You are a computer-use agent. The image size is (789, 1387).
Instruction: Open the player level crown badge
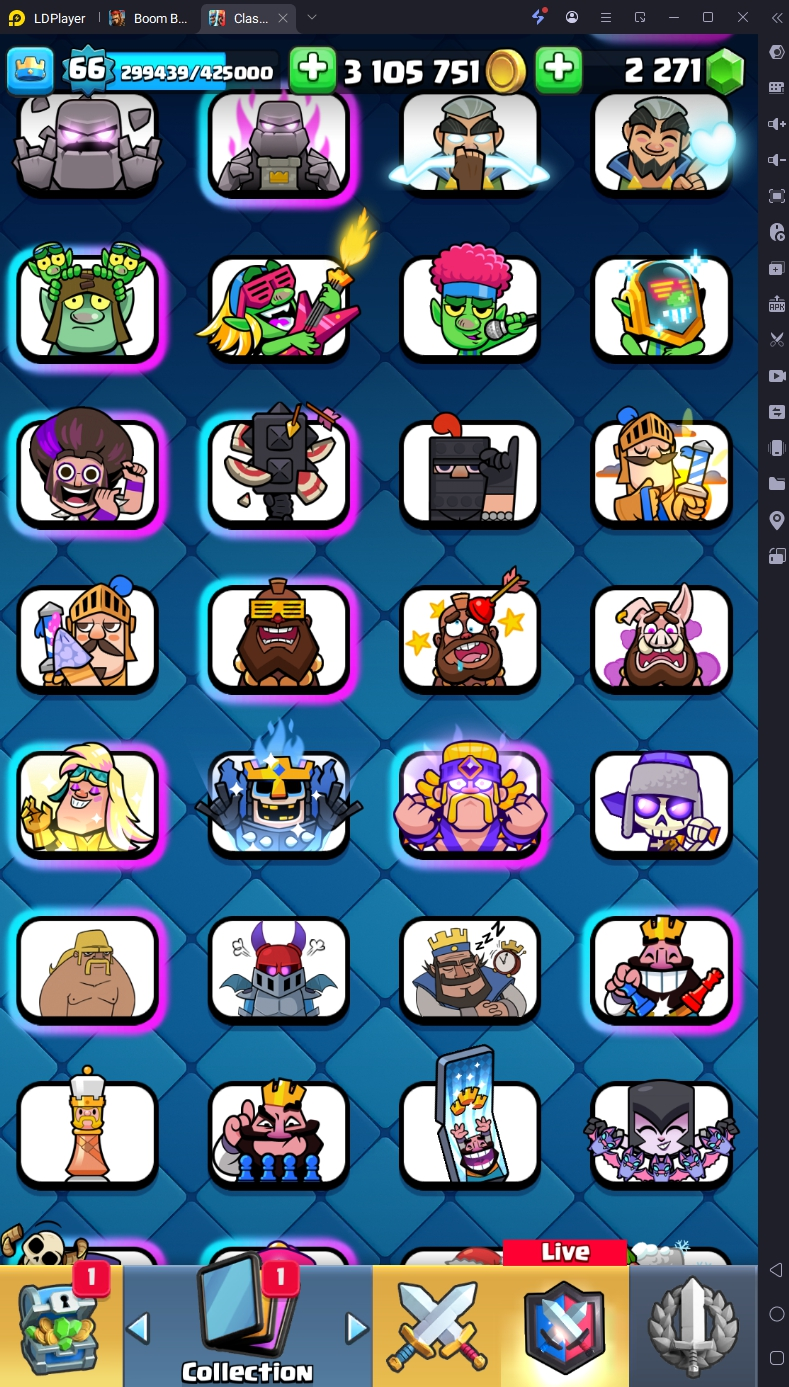30,70
